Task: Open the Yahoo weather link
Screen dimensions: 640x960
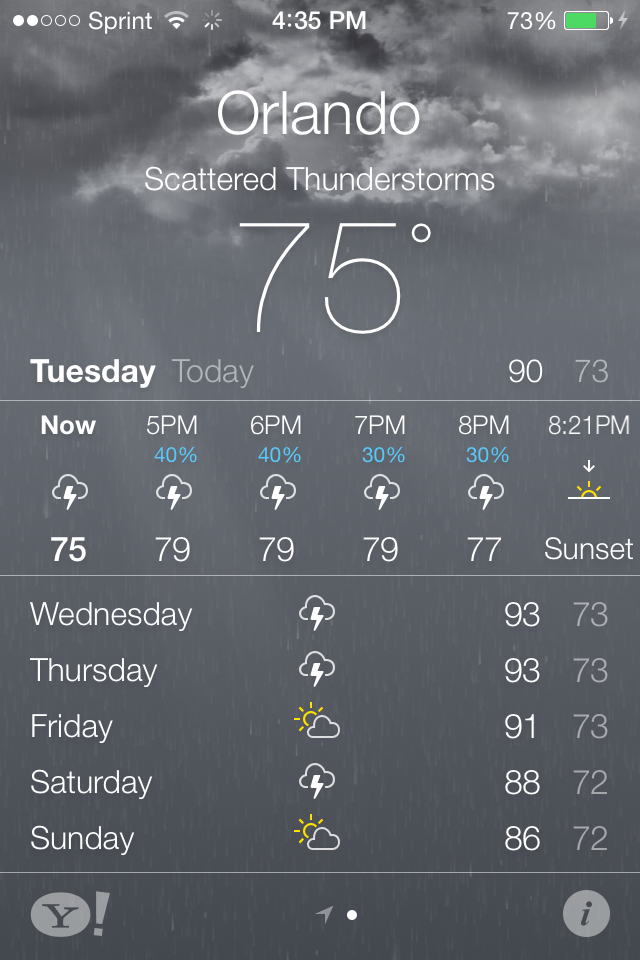Action: pyautogui.click(x=68, y=915)
